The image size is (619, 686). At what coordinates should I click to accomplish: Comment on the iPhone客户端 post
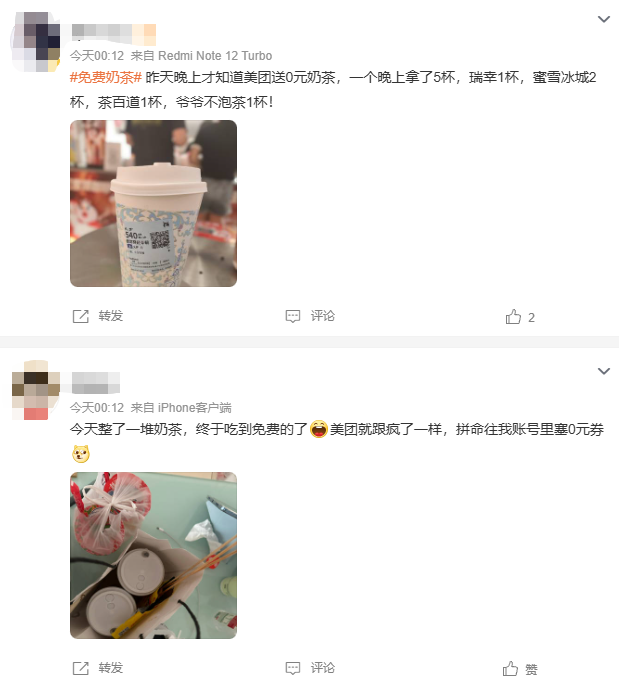point(310,667)
